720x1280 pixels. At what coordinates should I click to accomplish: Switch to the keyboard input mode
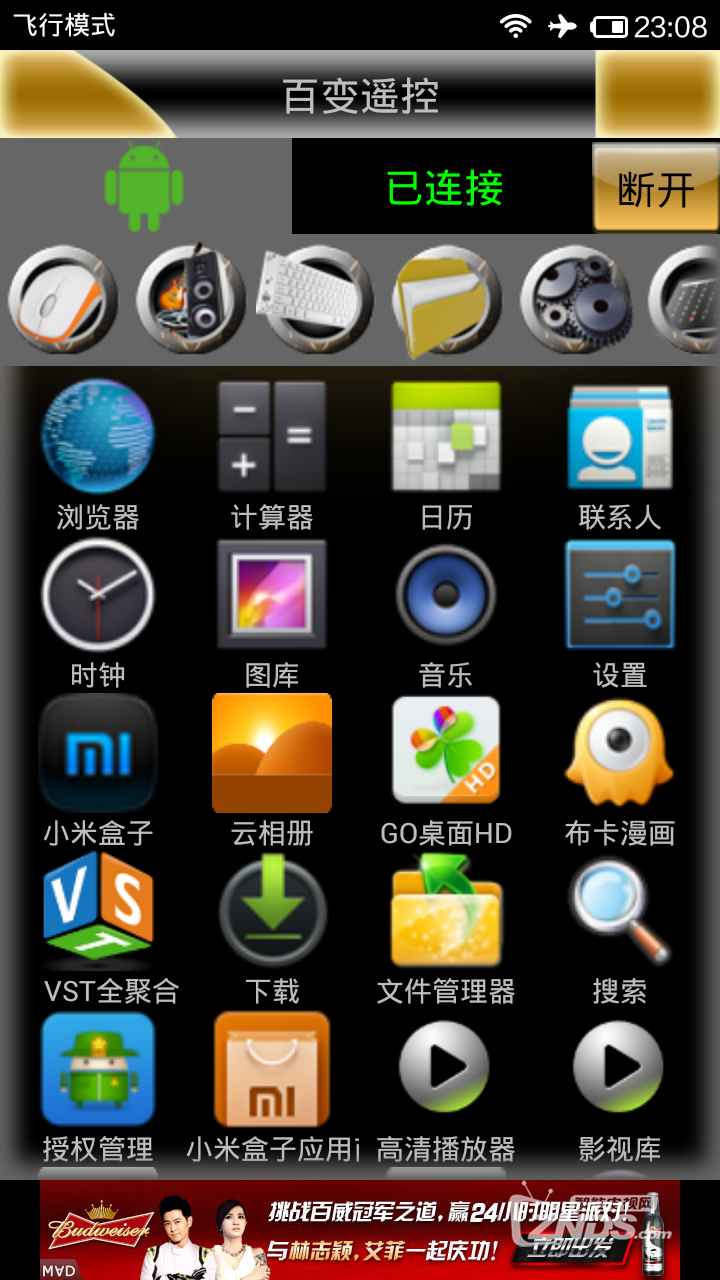pyautogui.click(x=315, y=298)
